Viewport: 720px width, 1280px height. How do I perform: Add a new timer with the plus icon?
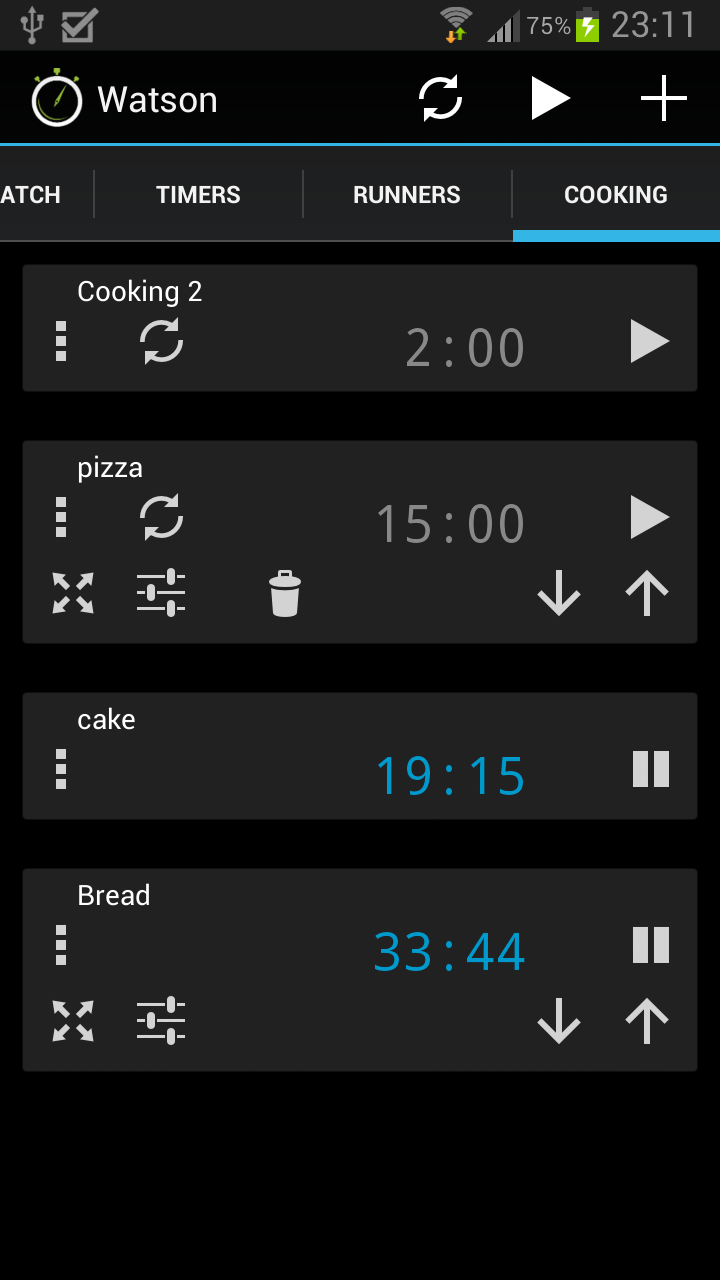tap(663, 98)
